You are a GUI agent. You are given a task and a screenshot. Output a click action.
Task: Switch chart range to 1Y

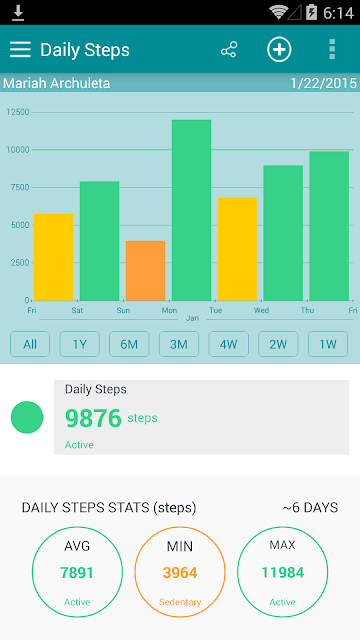point(80,344)
